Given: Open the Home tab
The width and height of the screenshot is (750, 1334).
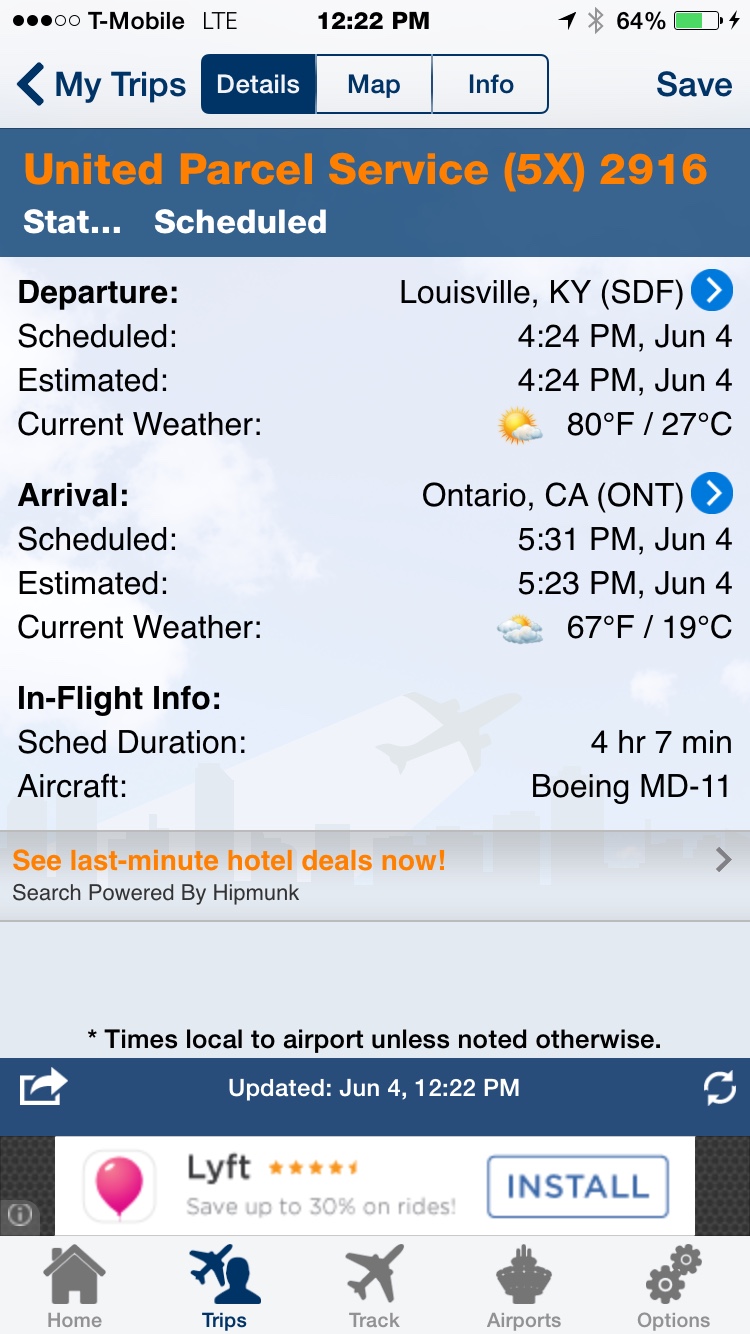Looking at the screenshot, I should coord(74,1287).
